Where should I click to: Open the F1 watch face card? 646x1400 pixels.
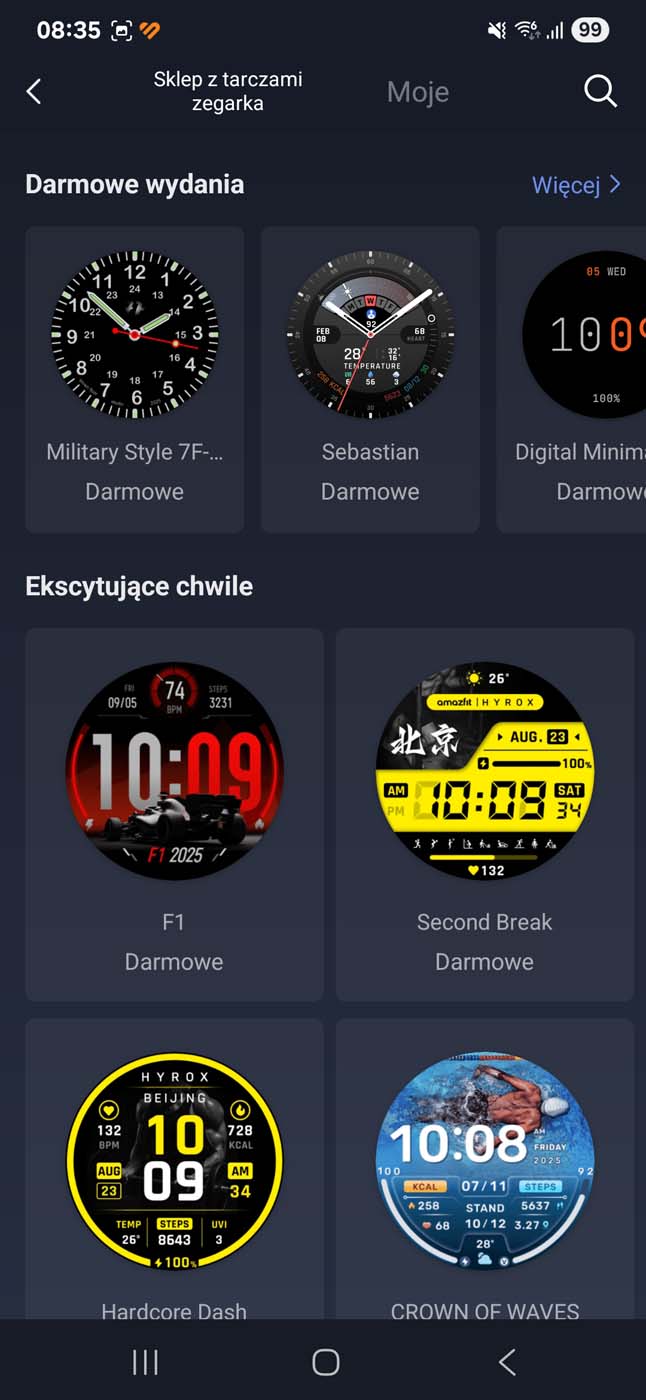coord(174,813)
